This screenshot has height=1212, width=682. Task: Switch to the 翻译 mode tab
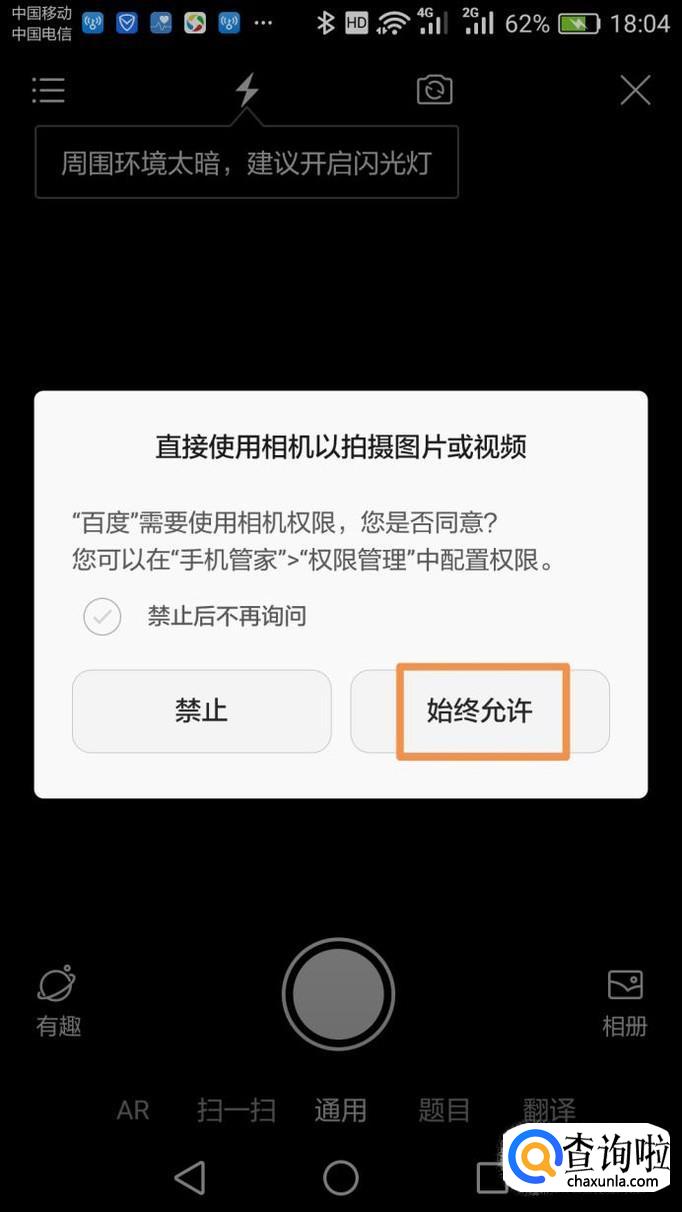[x=549, y=1108]
